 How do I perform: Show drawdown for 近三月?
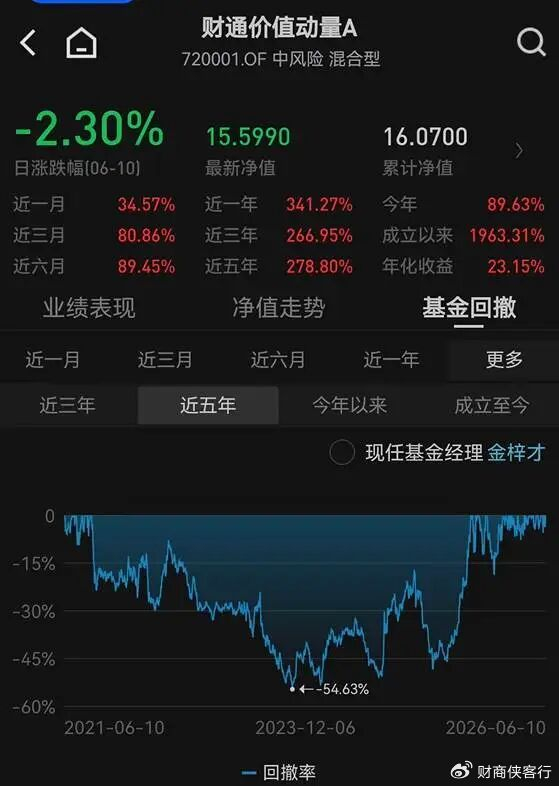pyautogui.click(x=165, y=360)
